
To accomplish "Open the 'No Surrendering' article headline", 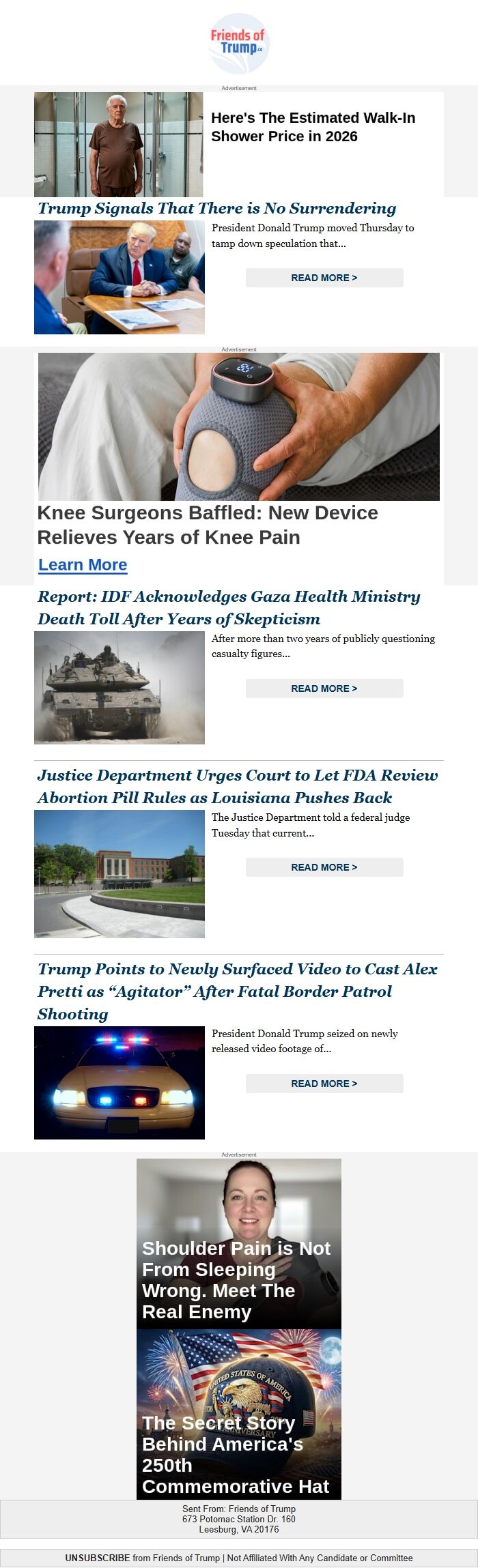I will [x=216, y=209].
